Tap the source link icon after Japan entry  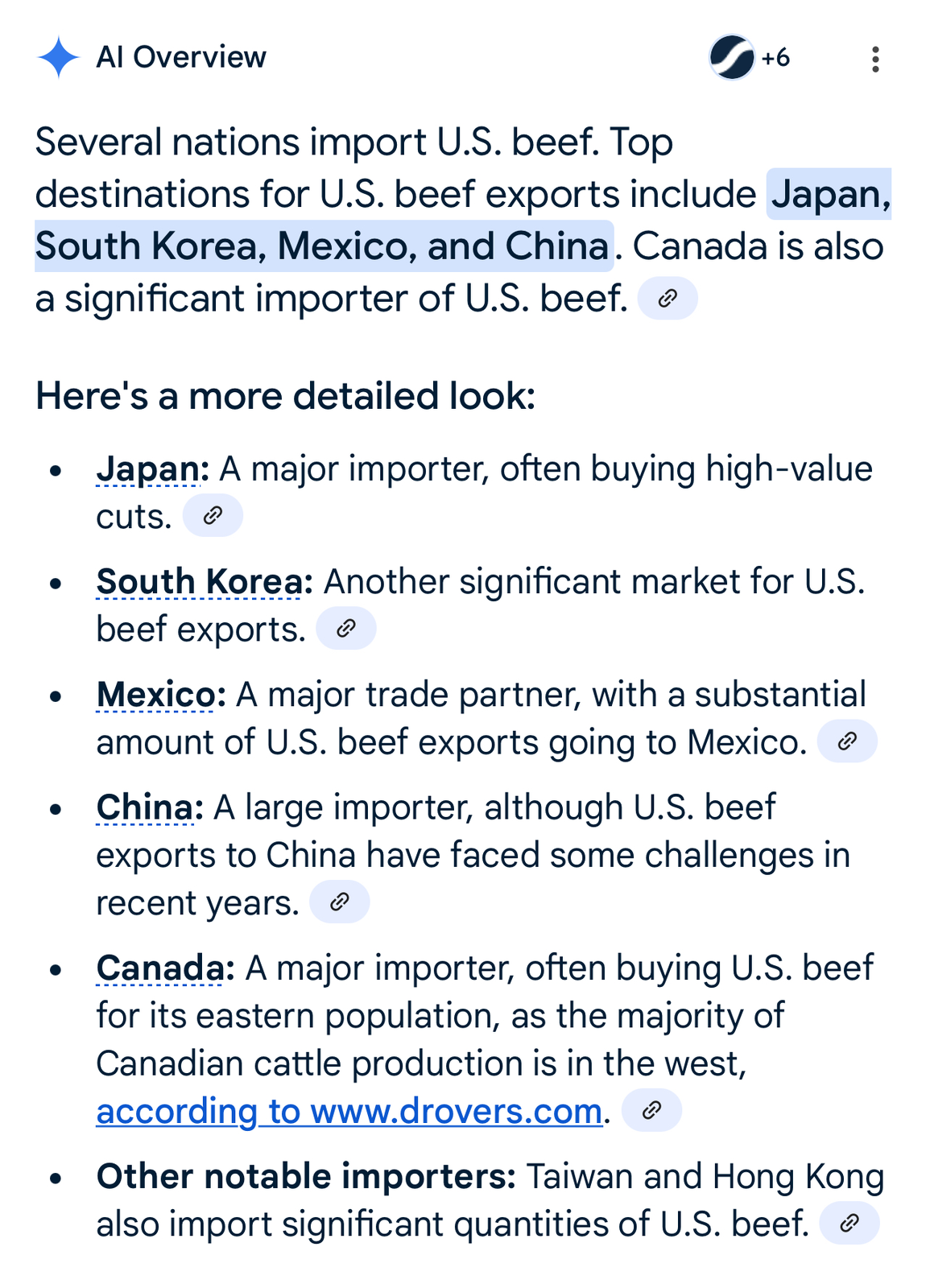[213, 516]
